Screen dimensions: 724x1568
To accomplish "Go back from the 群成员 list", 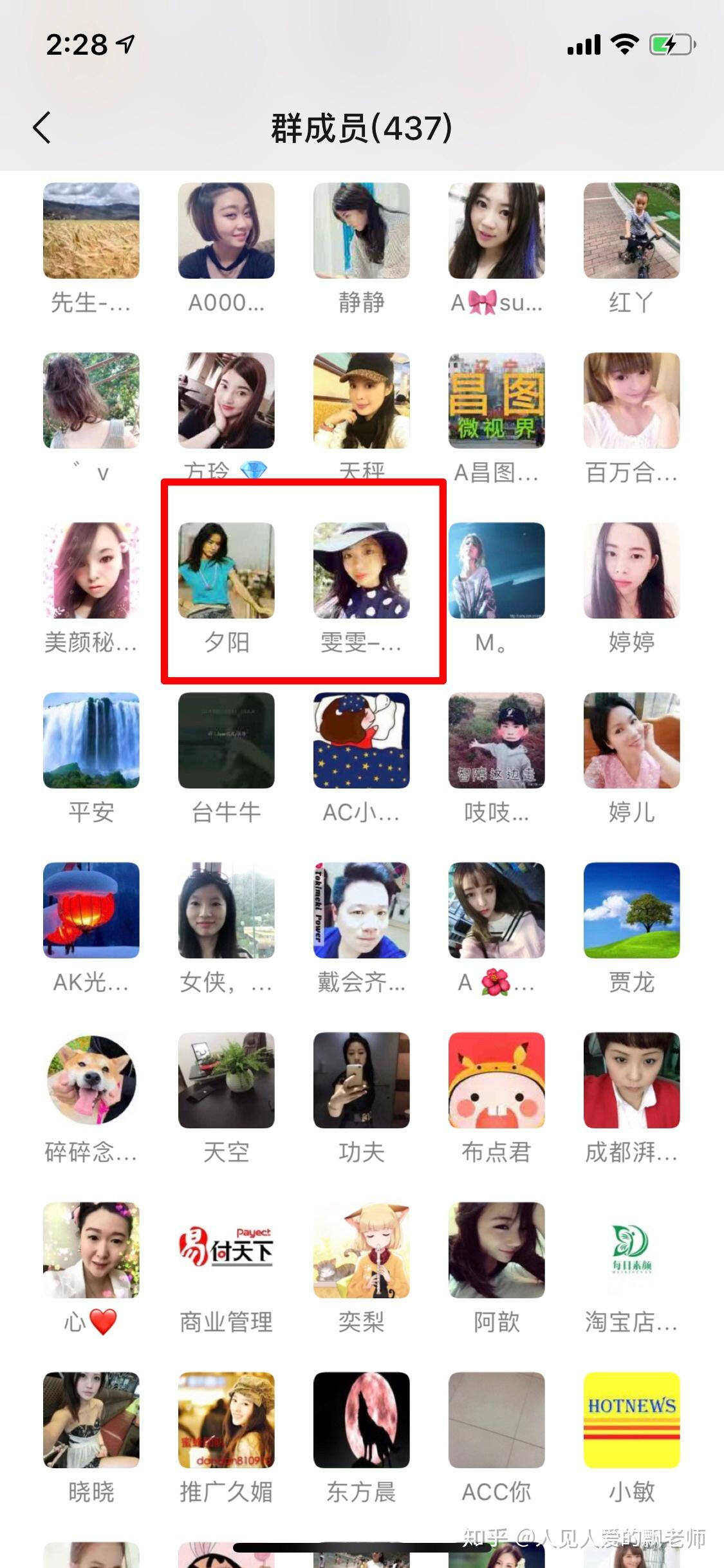I will point(42,127).
